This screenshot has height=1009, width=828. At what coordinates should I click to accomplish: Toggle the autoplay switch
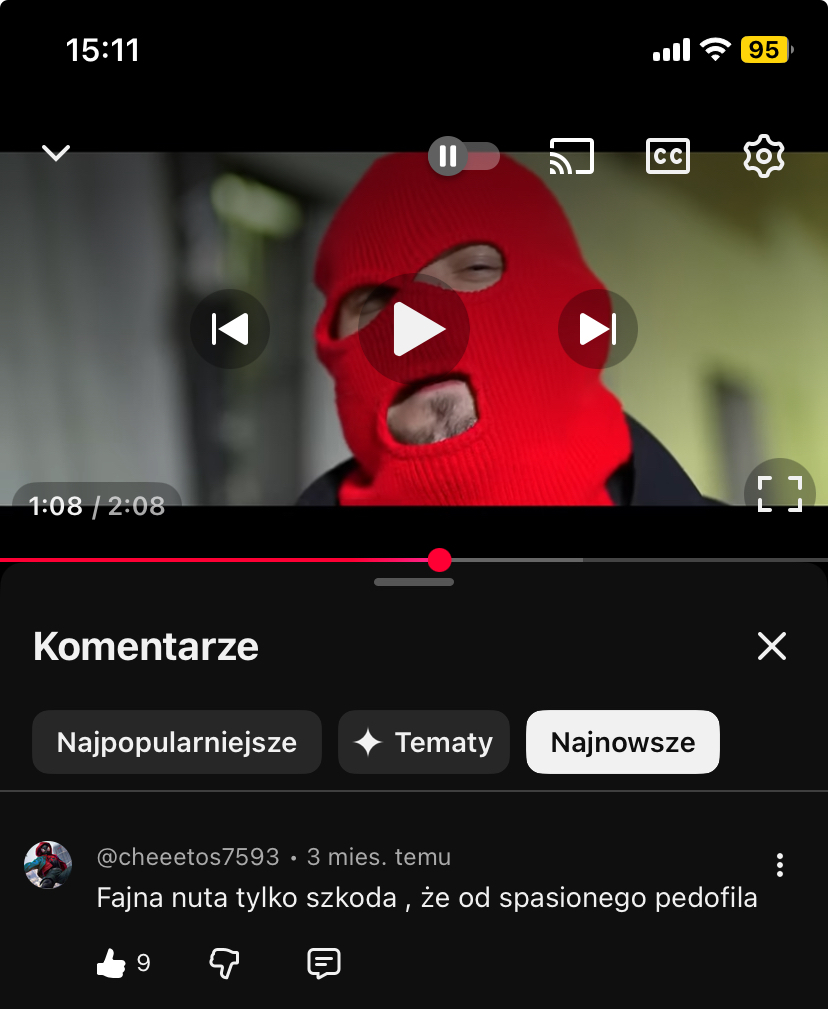pyautogui.click(x=464, y=156)
